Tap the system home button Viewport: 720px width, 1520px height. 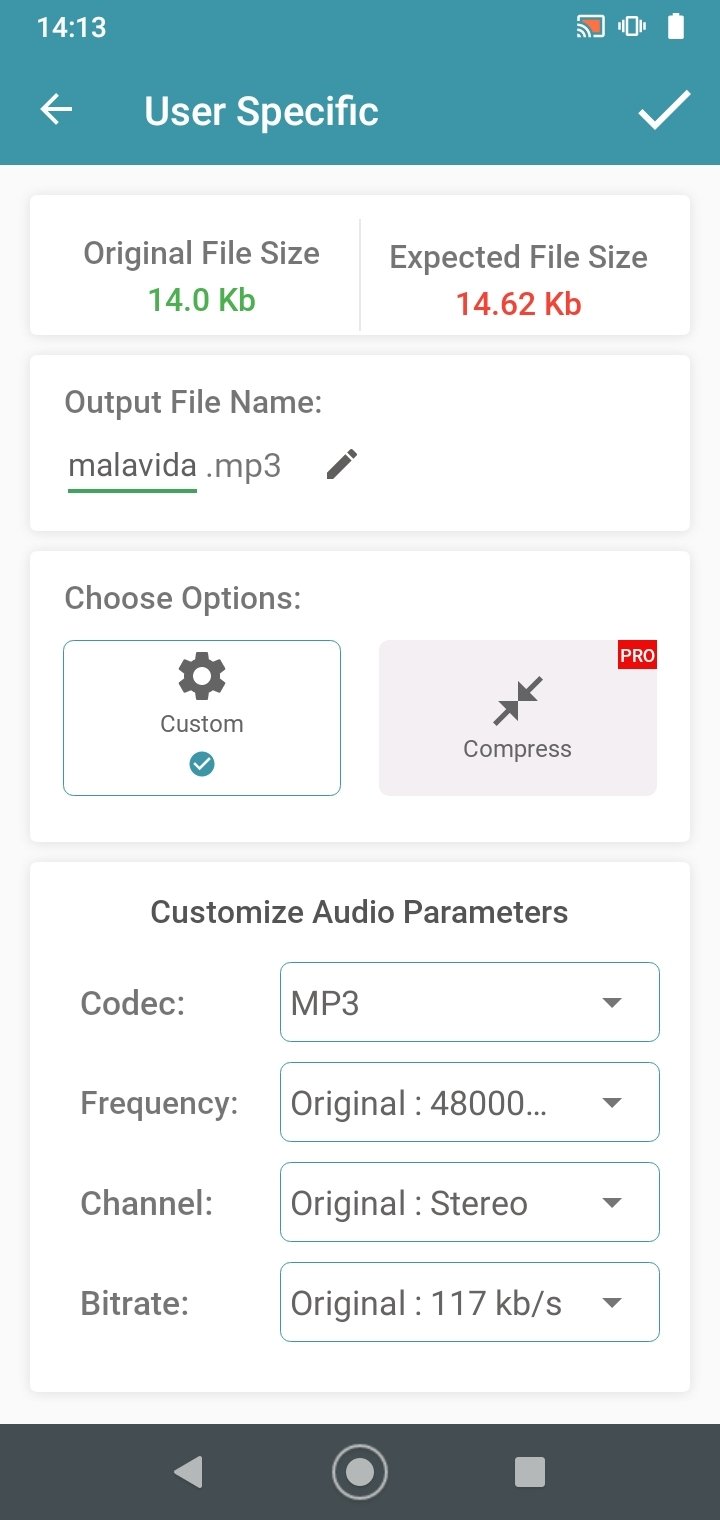pos(360,1472)
